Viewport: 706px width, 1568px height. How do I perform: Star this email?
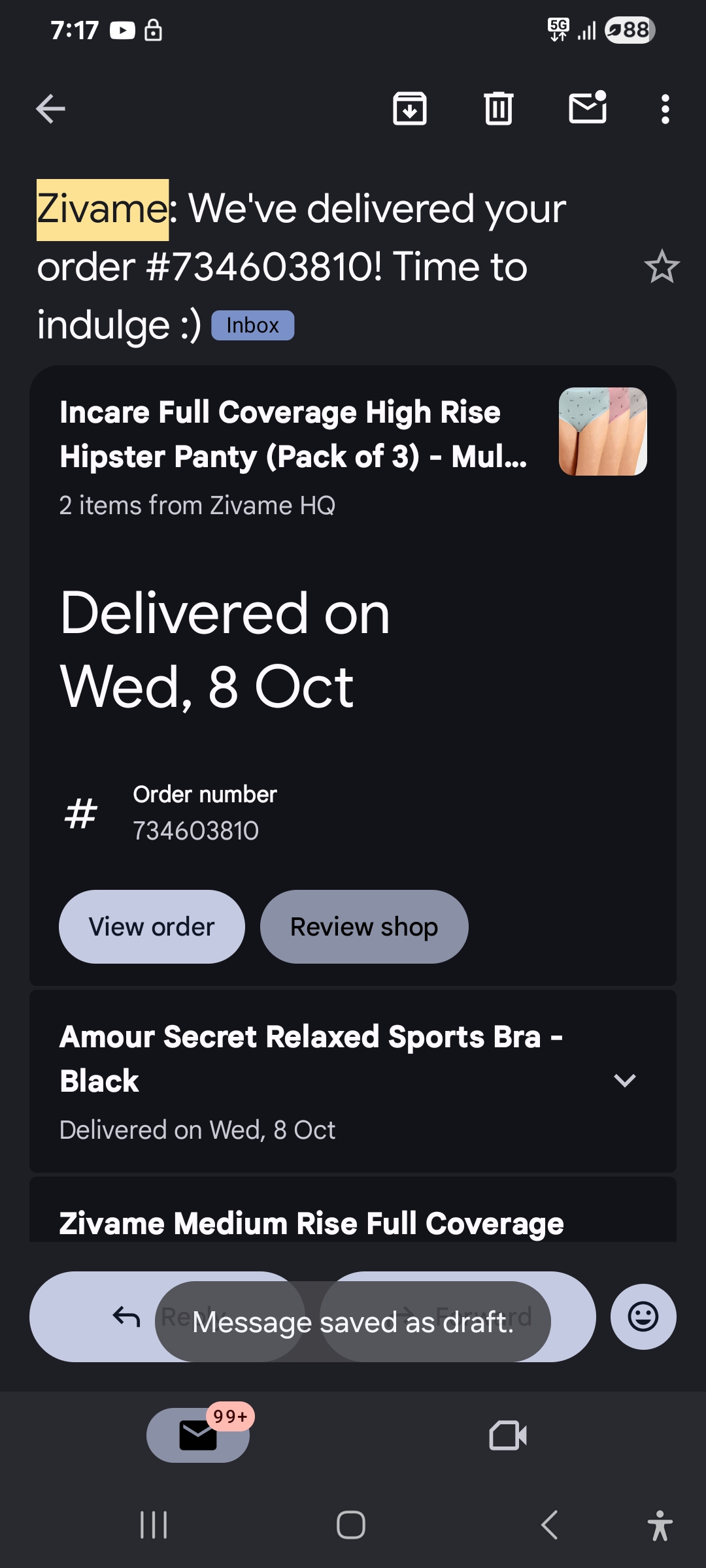click(662, 267)
